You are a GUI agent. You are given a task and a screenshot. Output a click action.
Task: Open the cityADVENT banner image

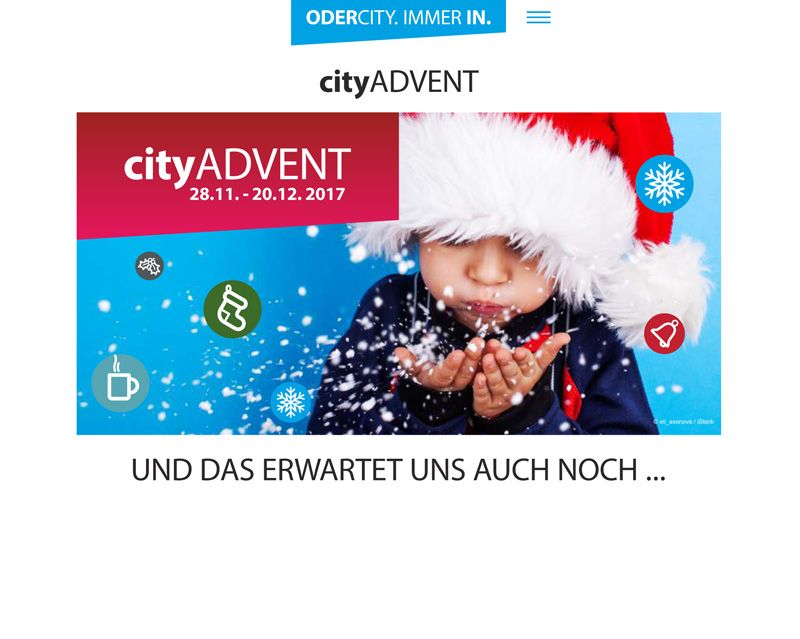coord(398,273)
